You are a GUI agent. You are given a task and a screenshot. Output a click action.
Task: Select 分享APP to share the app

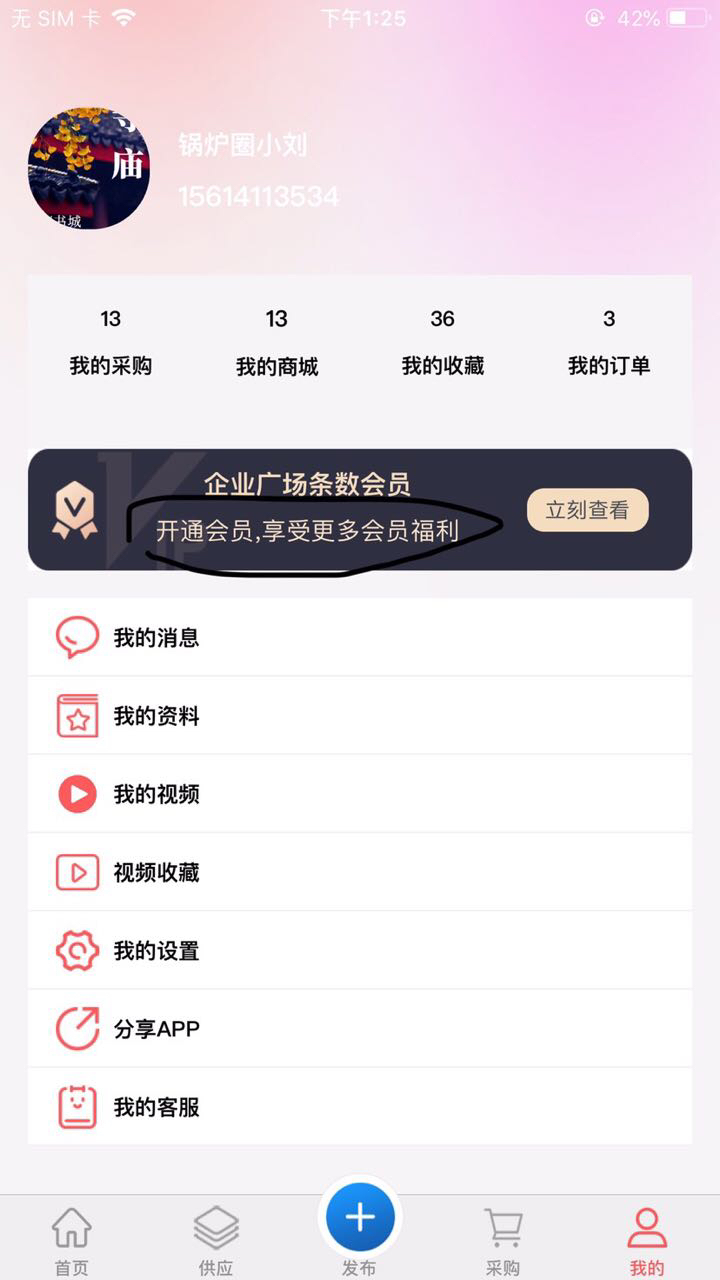[x=360, y=1028]
